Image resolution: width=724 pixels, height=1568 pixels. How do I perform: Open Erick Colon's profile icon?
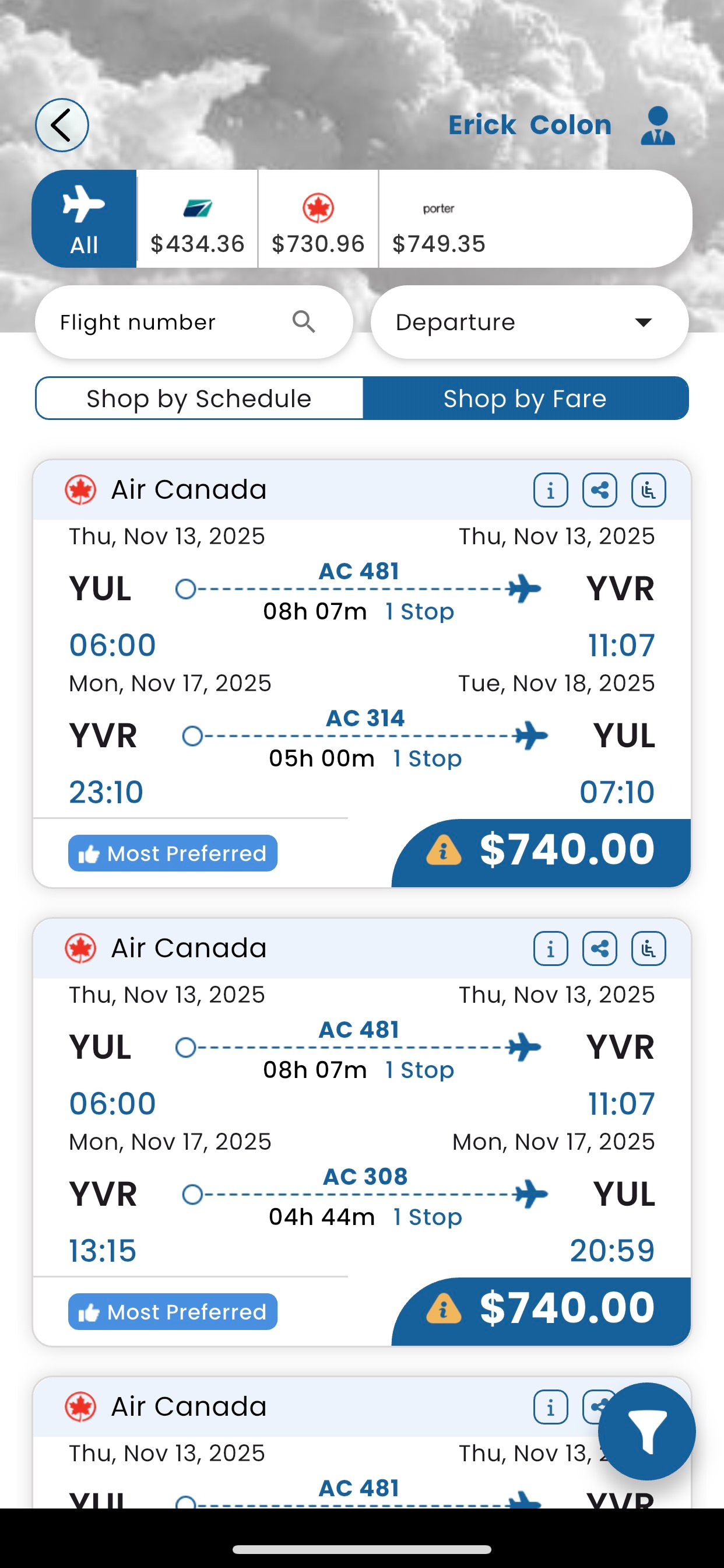click(x=657, y=125)
